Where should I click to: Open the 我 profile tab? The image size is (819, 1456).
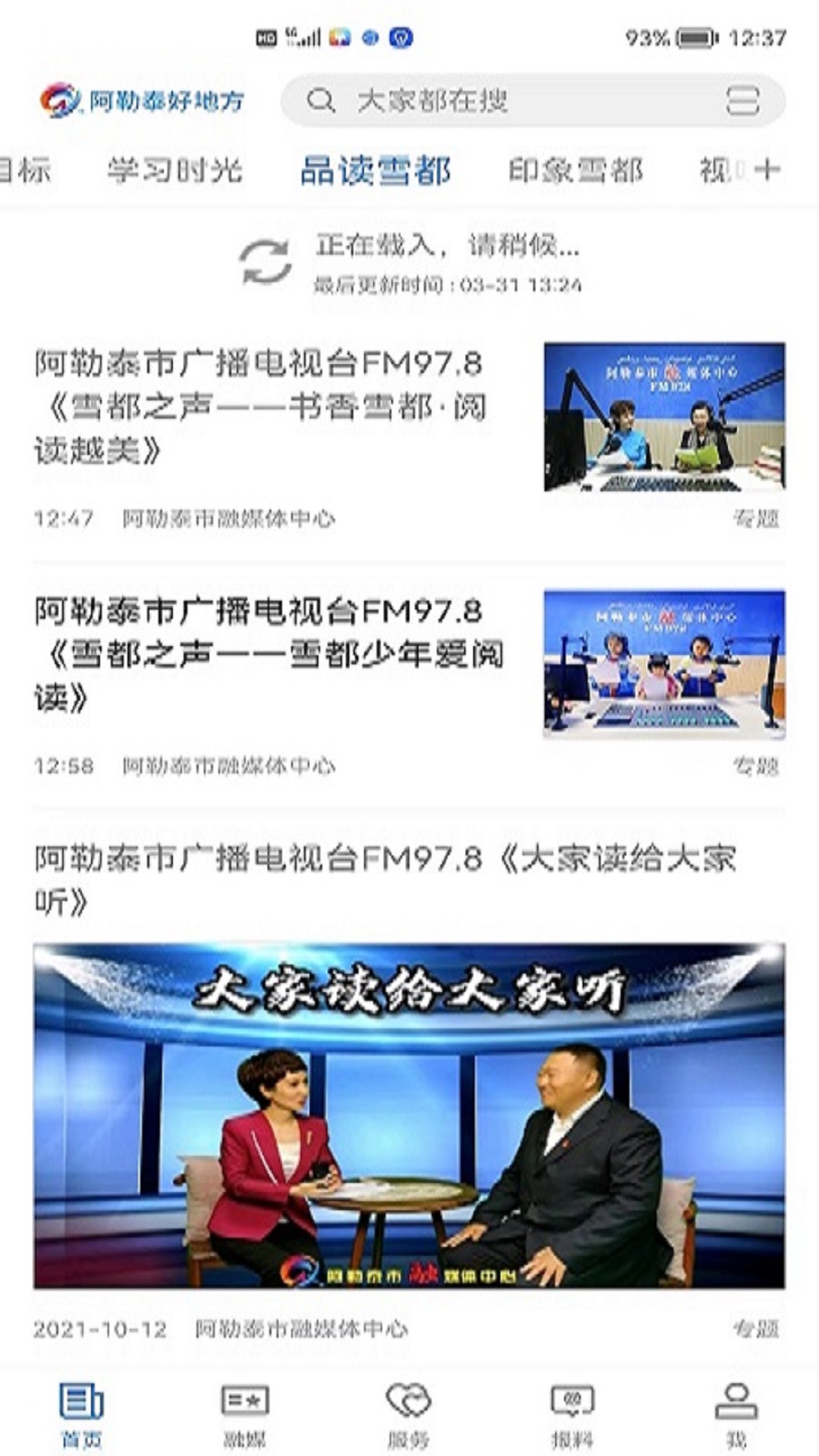(736, 1414)
